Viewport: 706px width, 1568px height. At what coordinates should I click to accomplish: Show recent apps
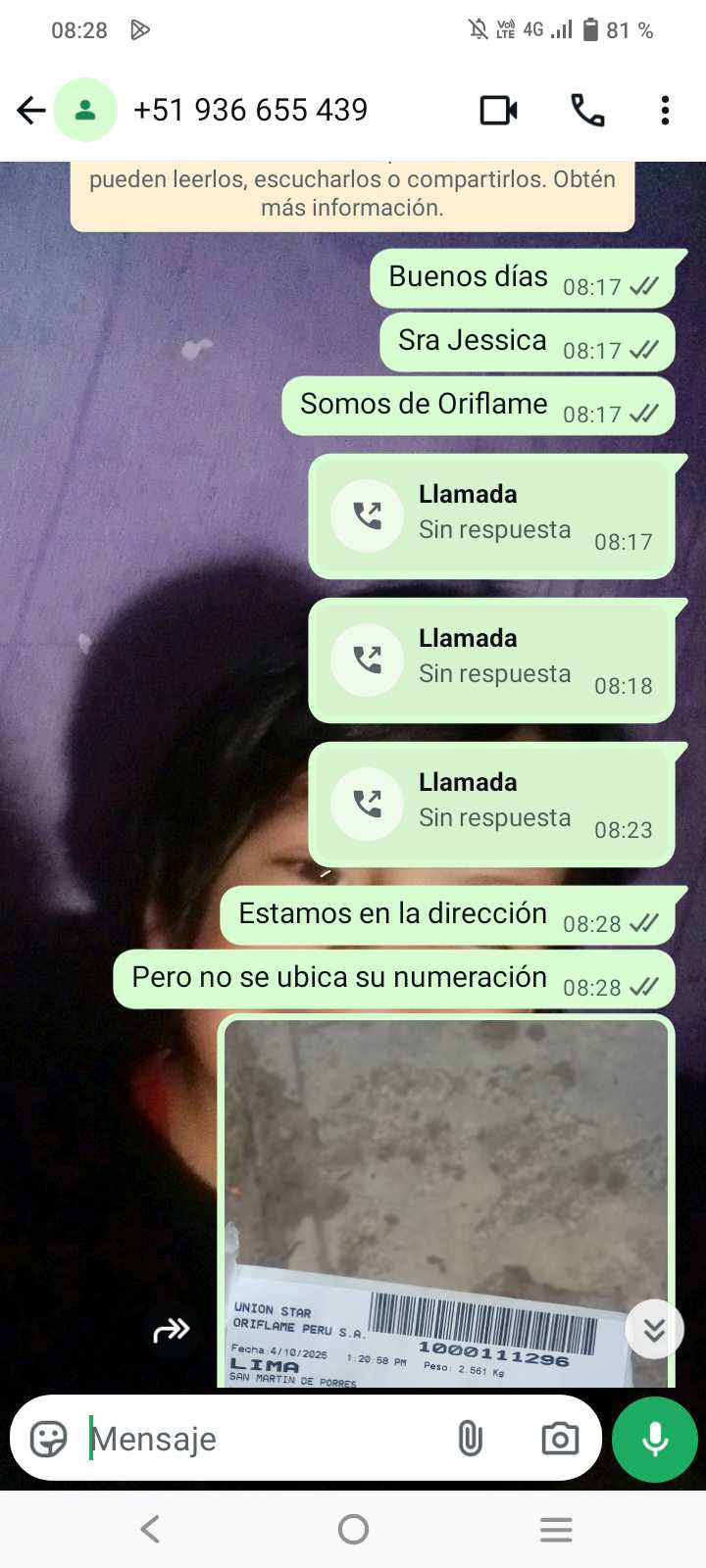pyautogui.click(x=556, y=1529)
